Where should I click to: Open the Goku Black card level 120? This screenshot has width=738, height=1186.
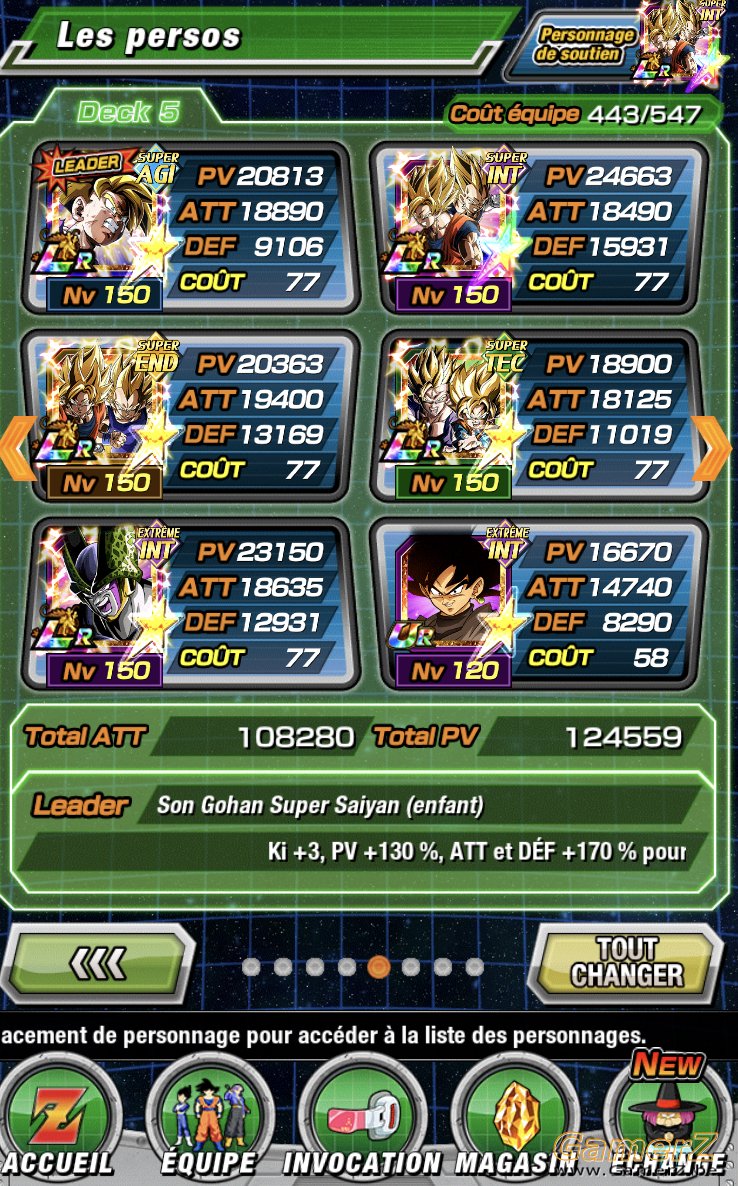click(539, 603)
